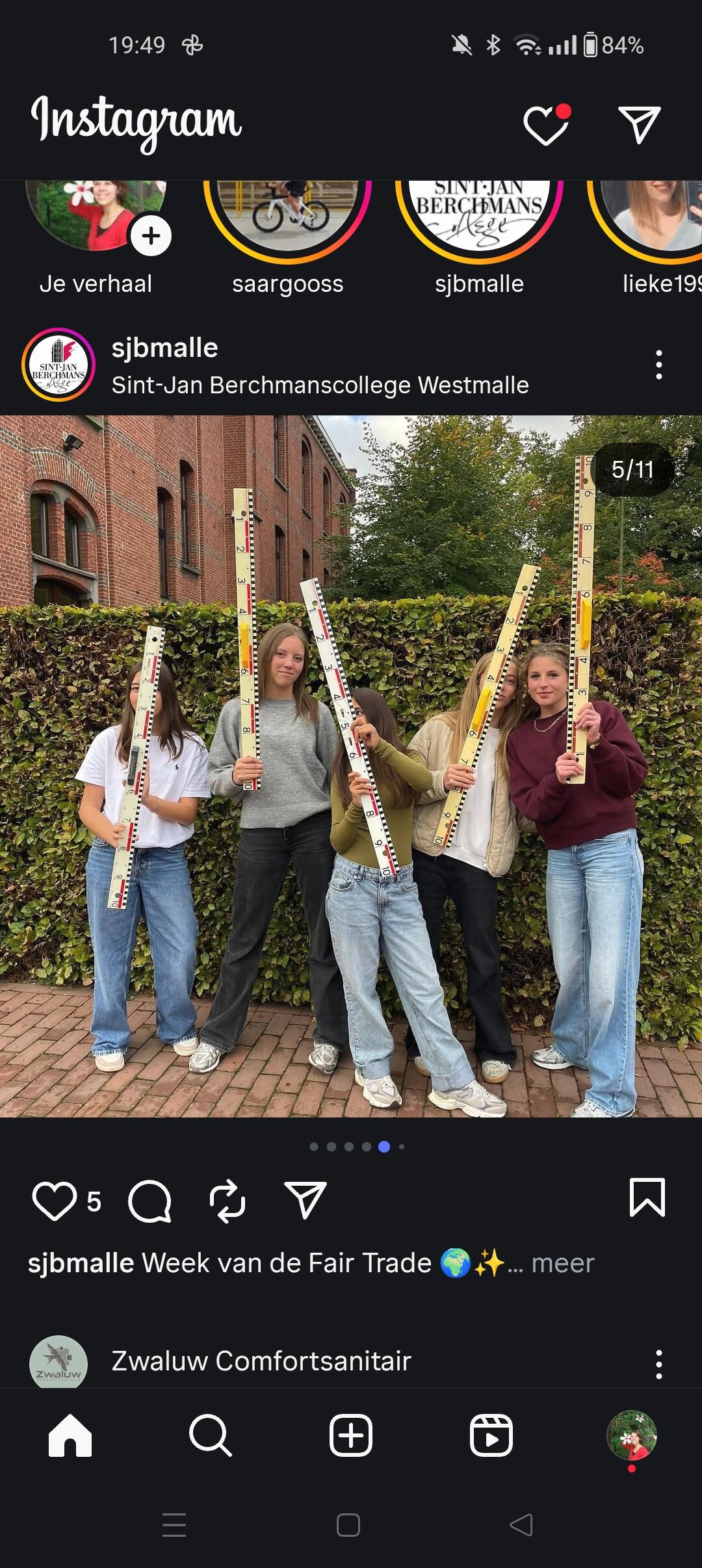Go to the Home feed tab
The height and width of the screenshot is (1568, 702).
(x=70, y=1435)
